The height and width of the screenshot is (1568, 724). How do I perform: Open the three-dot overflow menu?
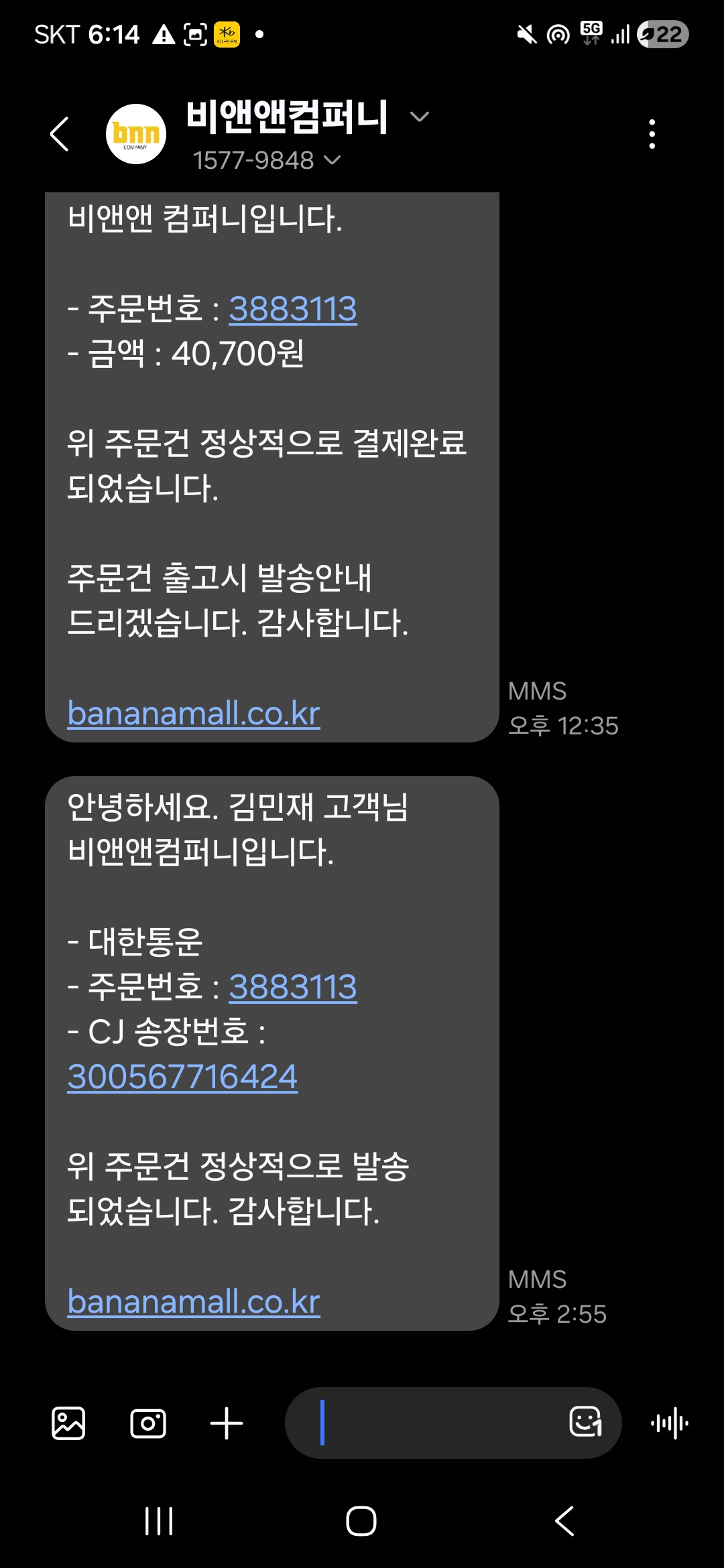[652, 134]
